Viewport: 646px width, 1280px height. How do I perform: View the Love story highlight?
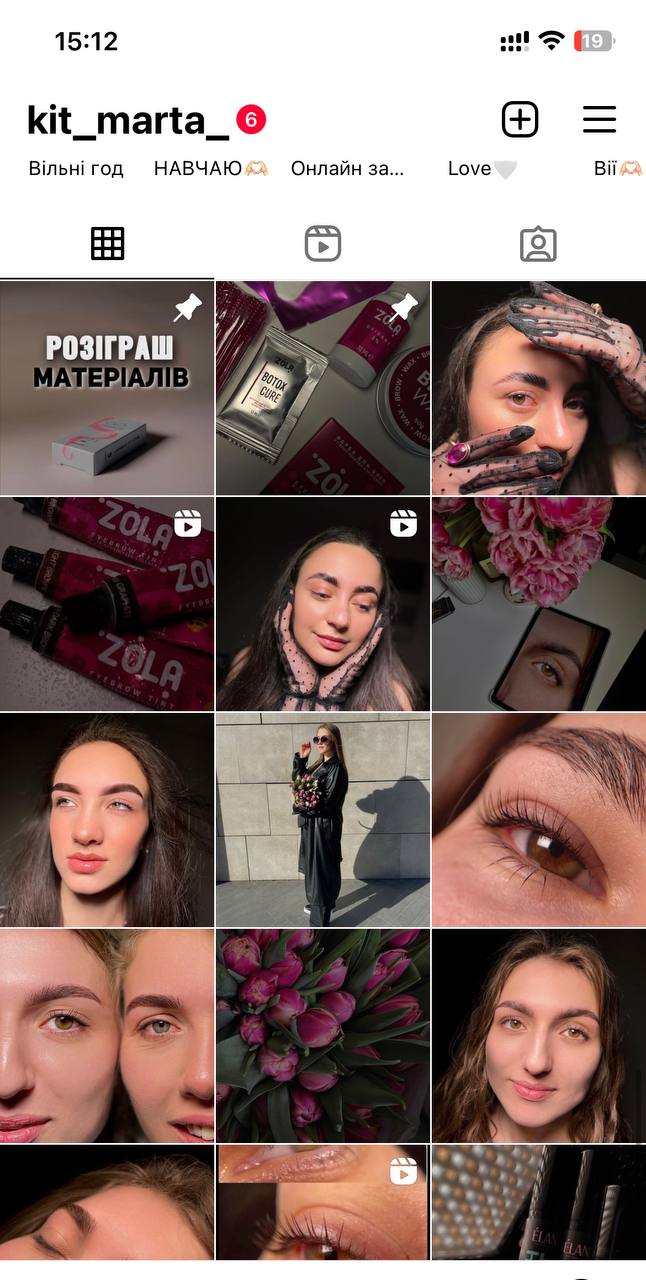coord(483,169)
